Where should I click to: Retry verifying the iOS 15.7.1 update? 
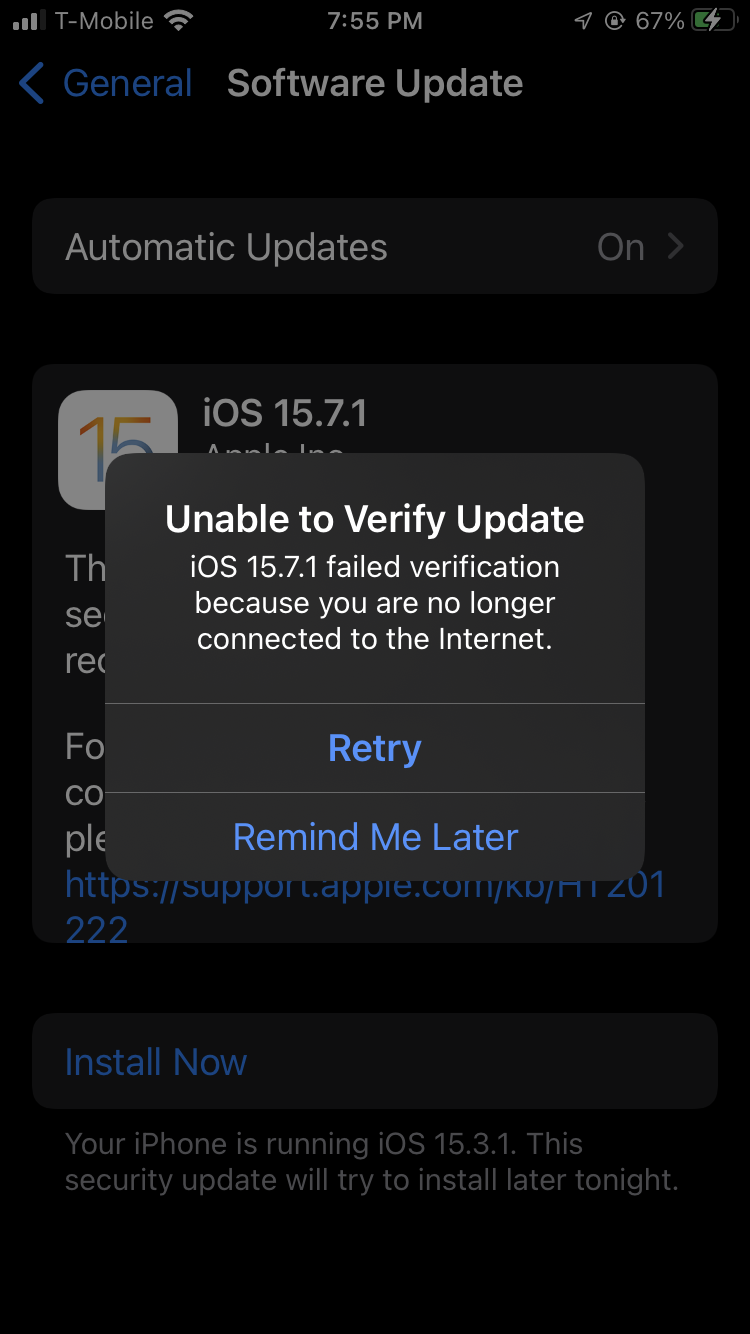(375, 748)
